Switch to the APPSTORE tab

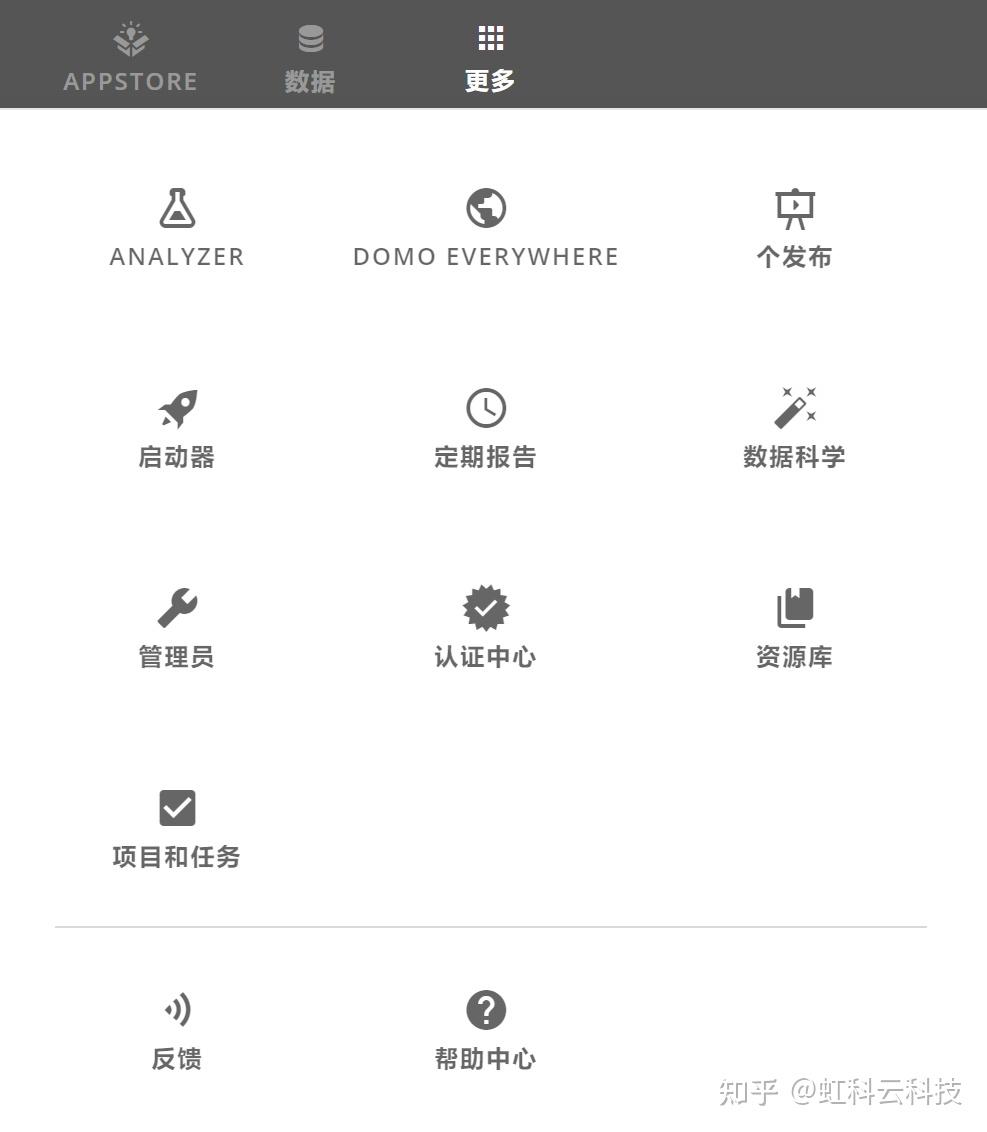pyautogui.click(x=130, y=55)
